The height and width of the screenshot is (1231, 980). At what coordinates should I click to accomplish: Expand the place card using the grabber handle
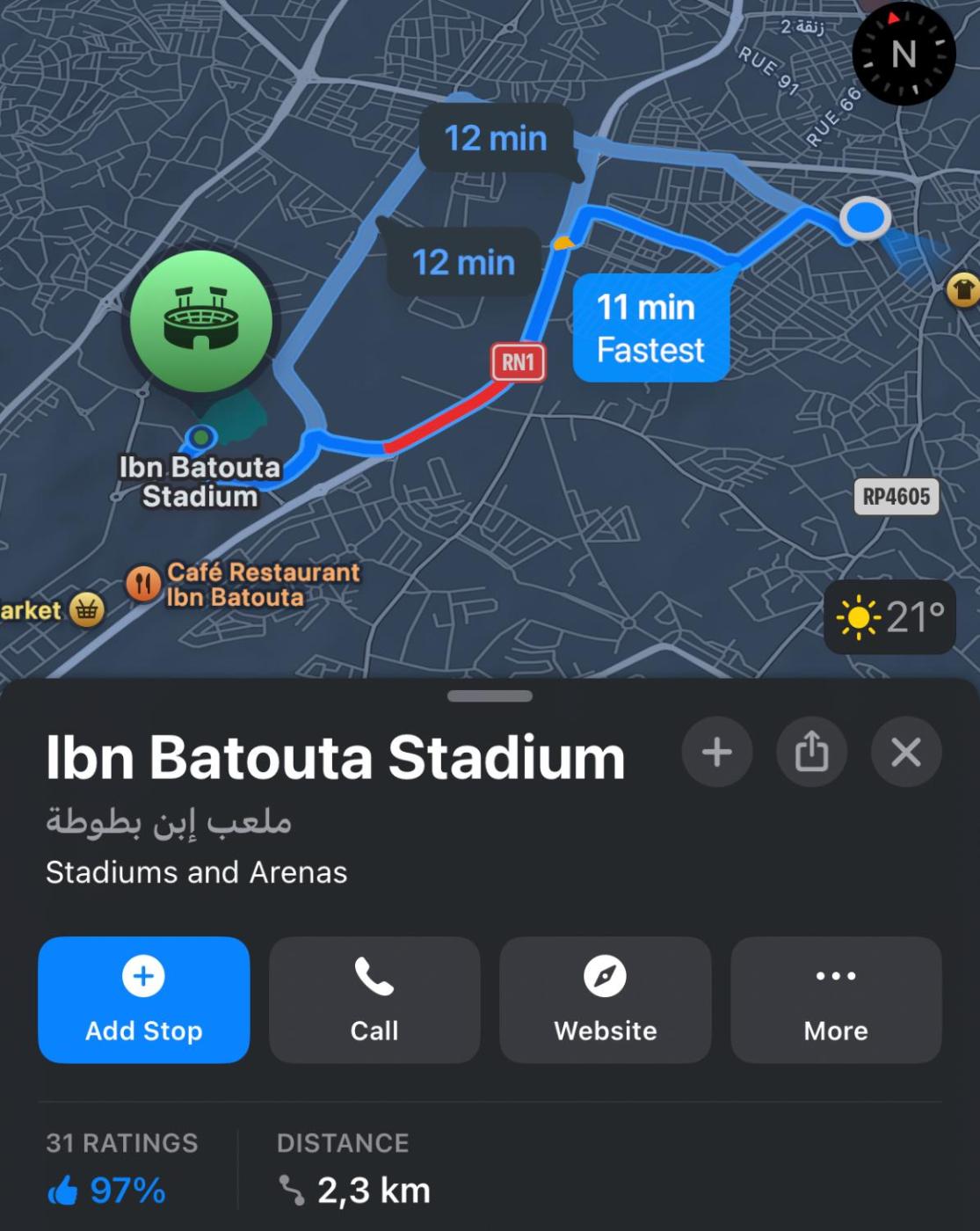(490, 696)
